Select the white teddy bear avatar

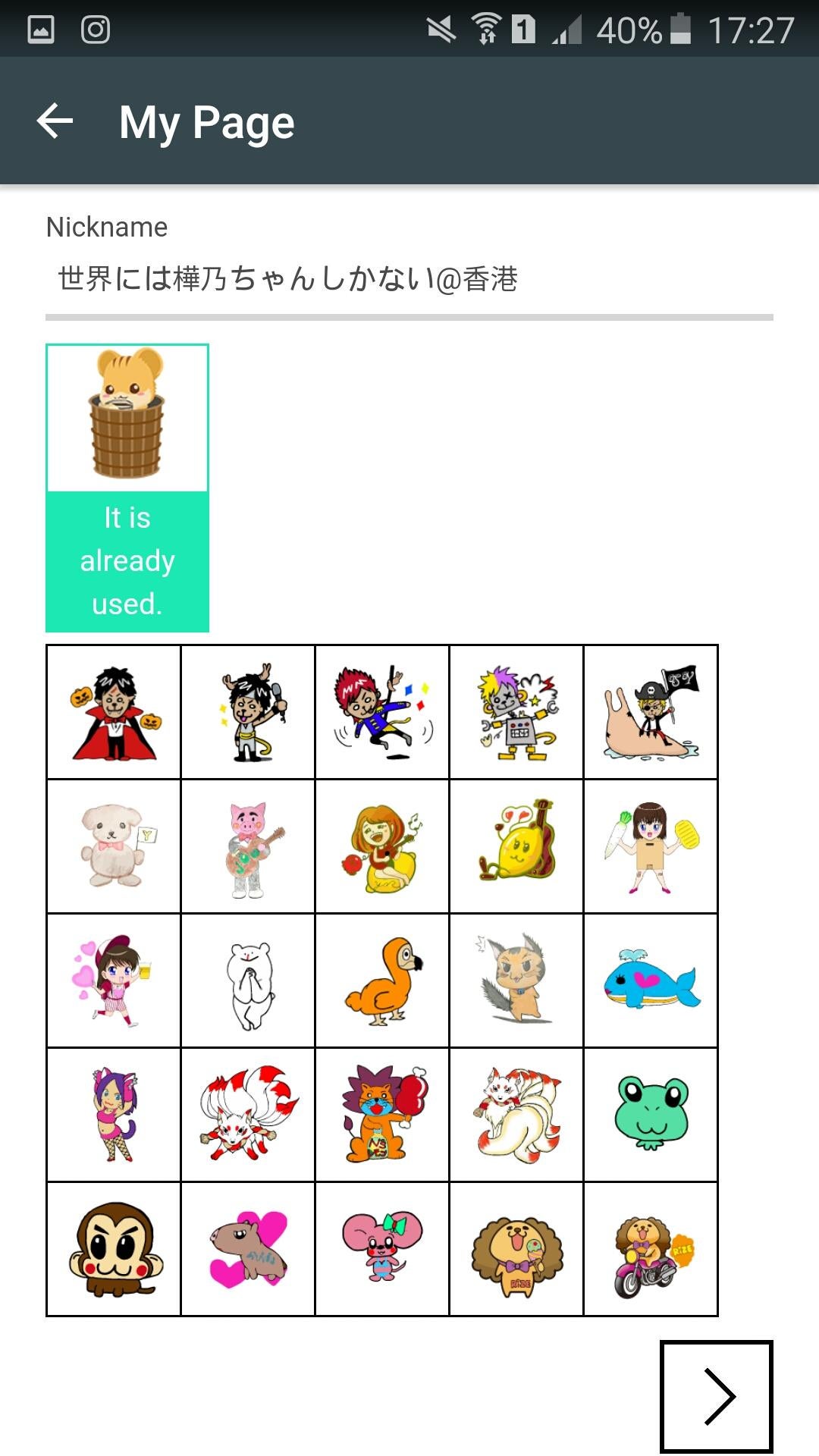pyautogui.click(x=114, y=846)
